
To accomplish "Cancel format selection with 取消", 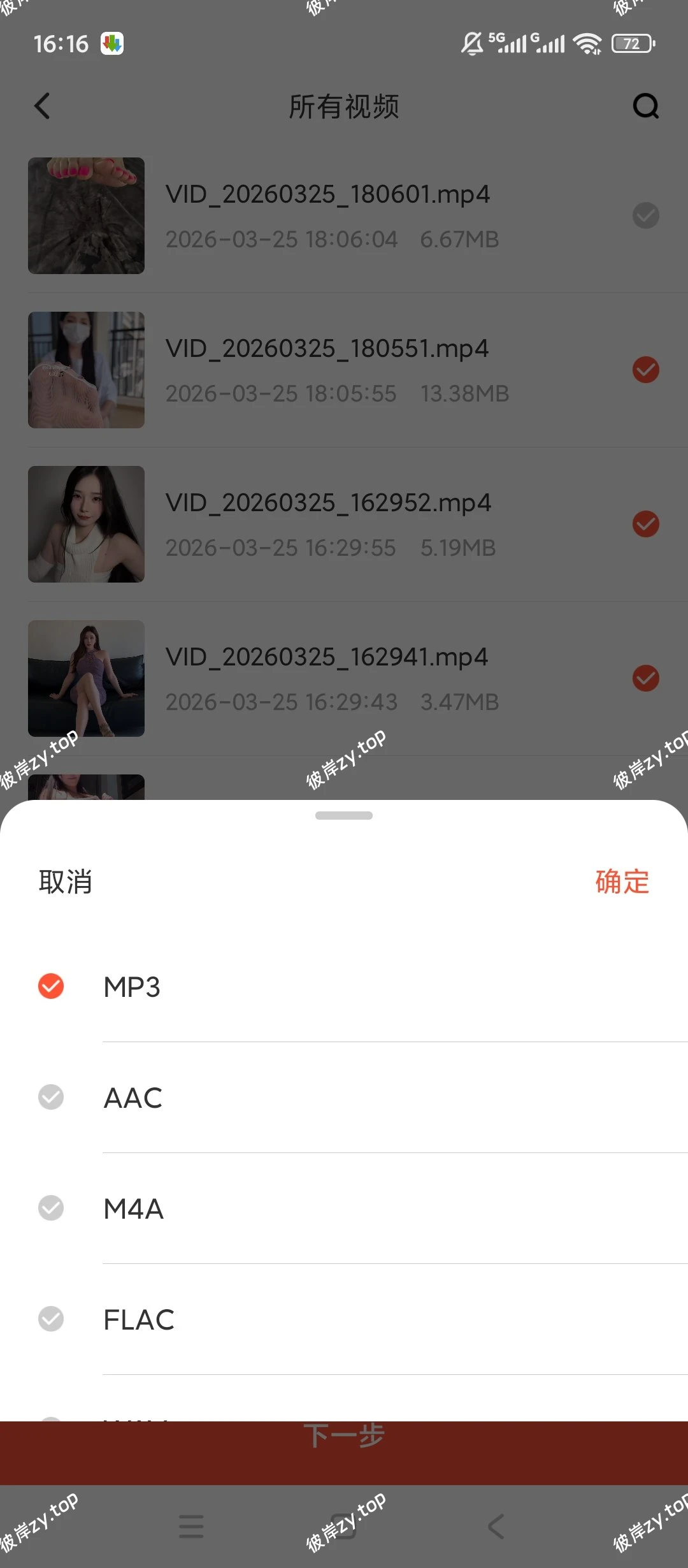I will 66,882.
